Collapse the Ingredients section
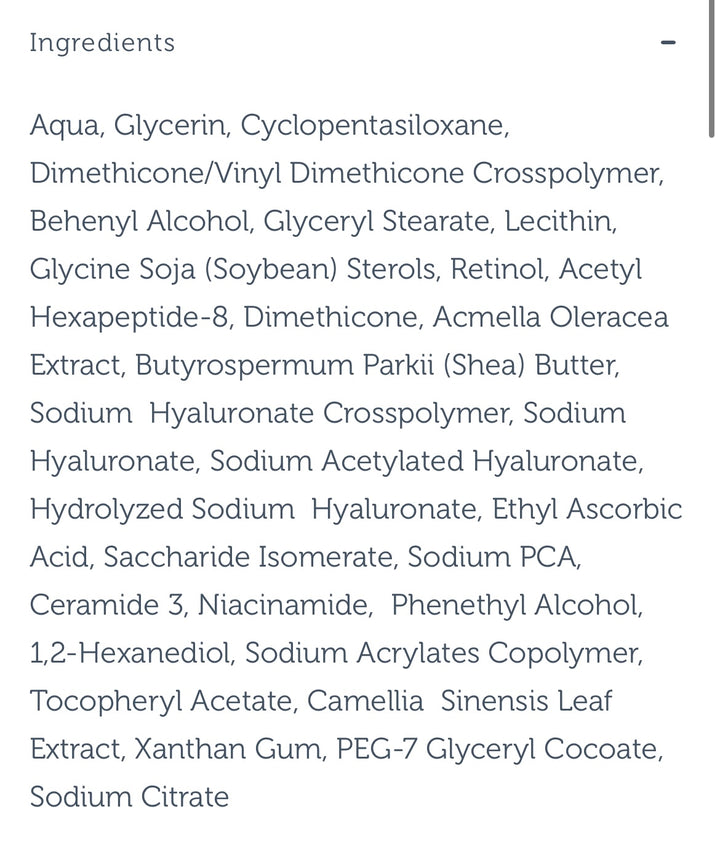This screenshot has height=849, width=720. point(668,43)
